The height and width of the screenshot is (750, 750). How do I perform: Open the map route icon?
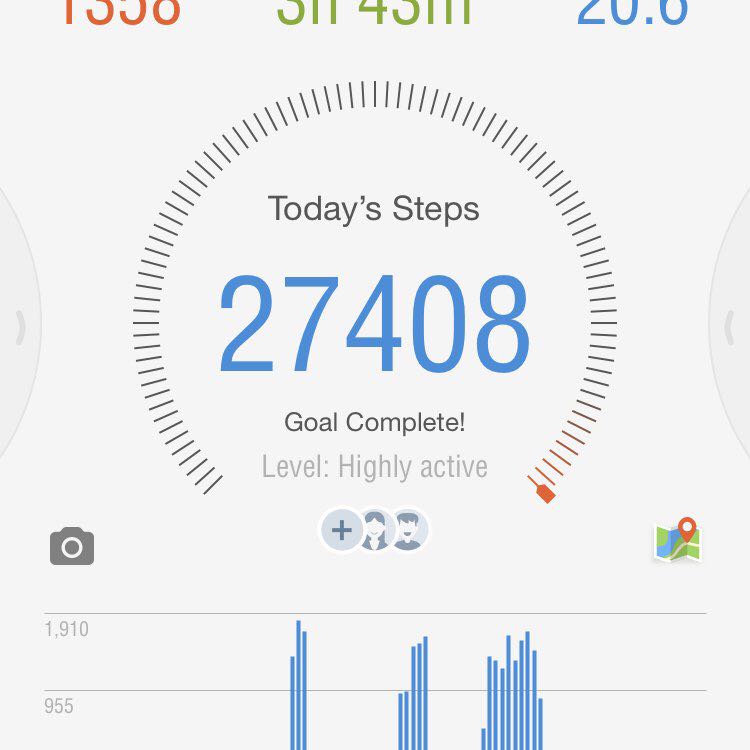tap(677, 540)
